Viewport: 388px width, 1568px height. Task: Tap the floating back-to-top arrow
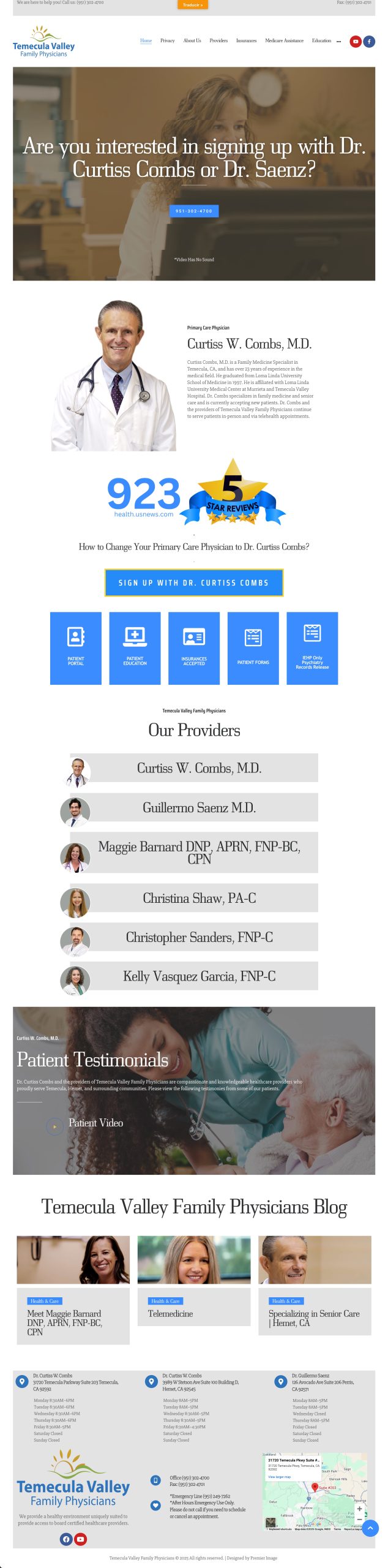click(370, 1528)
